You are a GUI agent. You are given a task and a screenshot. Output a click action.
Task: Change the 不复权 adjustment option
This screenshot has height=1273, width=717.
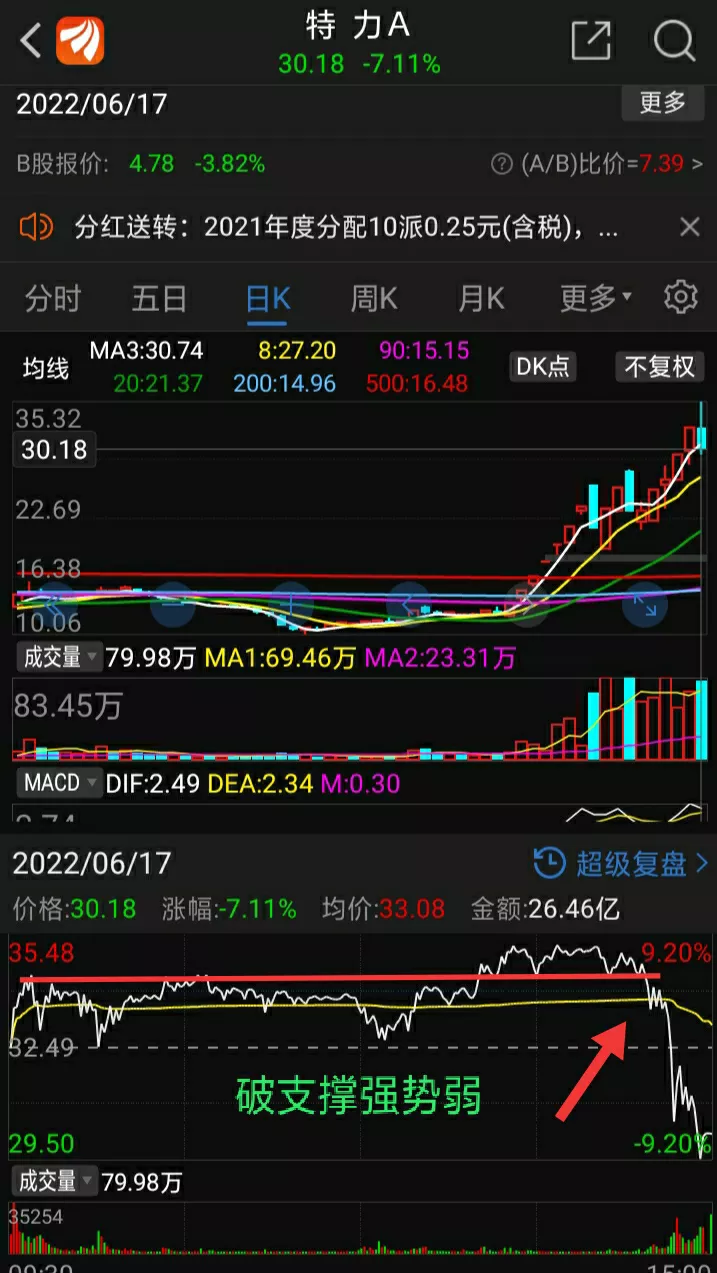point(660,366)
